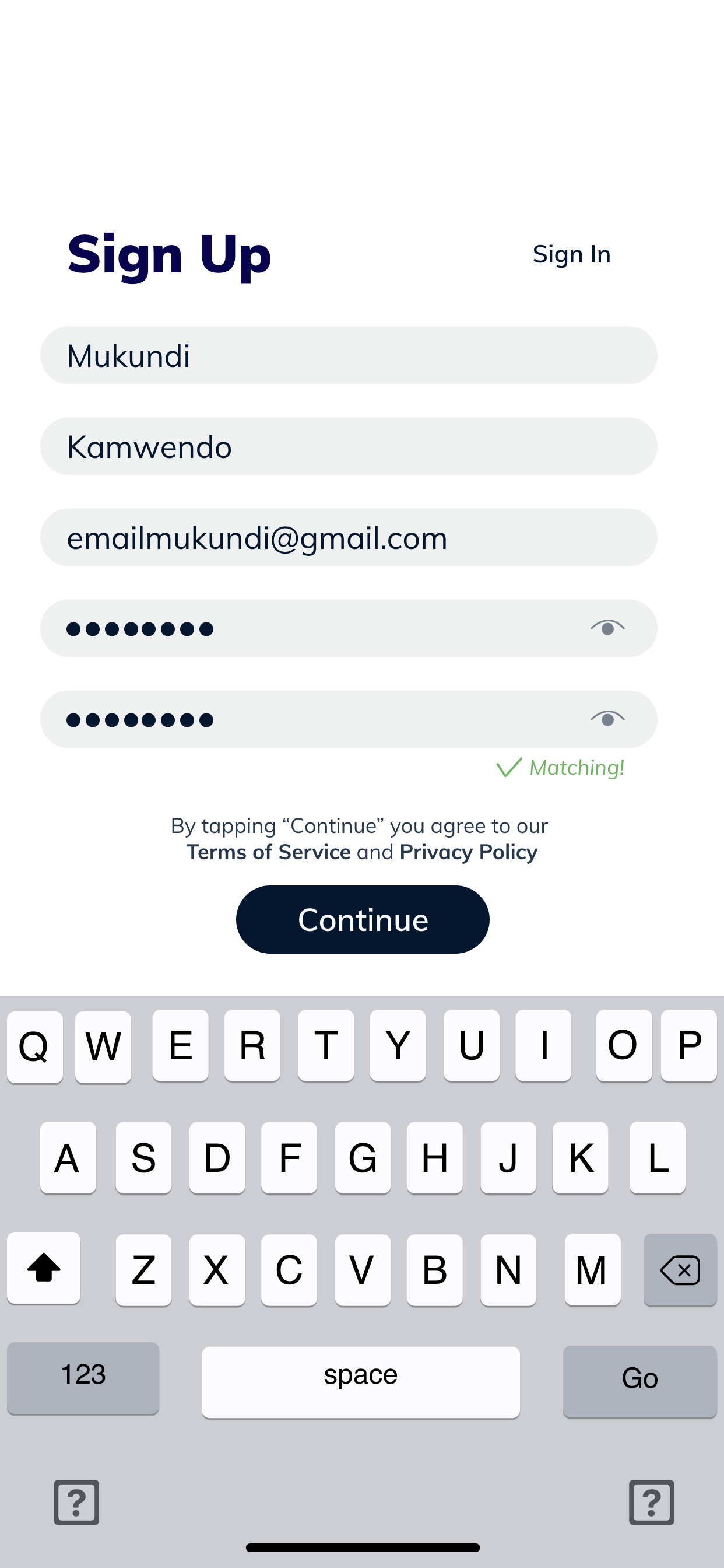The image size is (724, 1568).
Task: Reveal the first password with the eye icon
Action: click(x=607, y=628)
